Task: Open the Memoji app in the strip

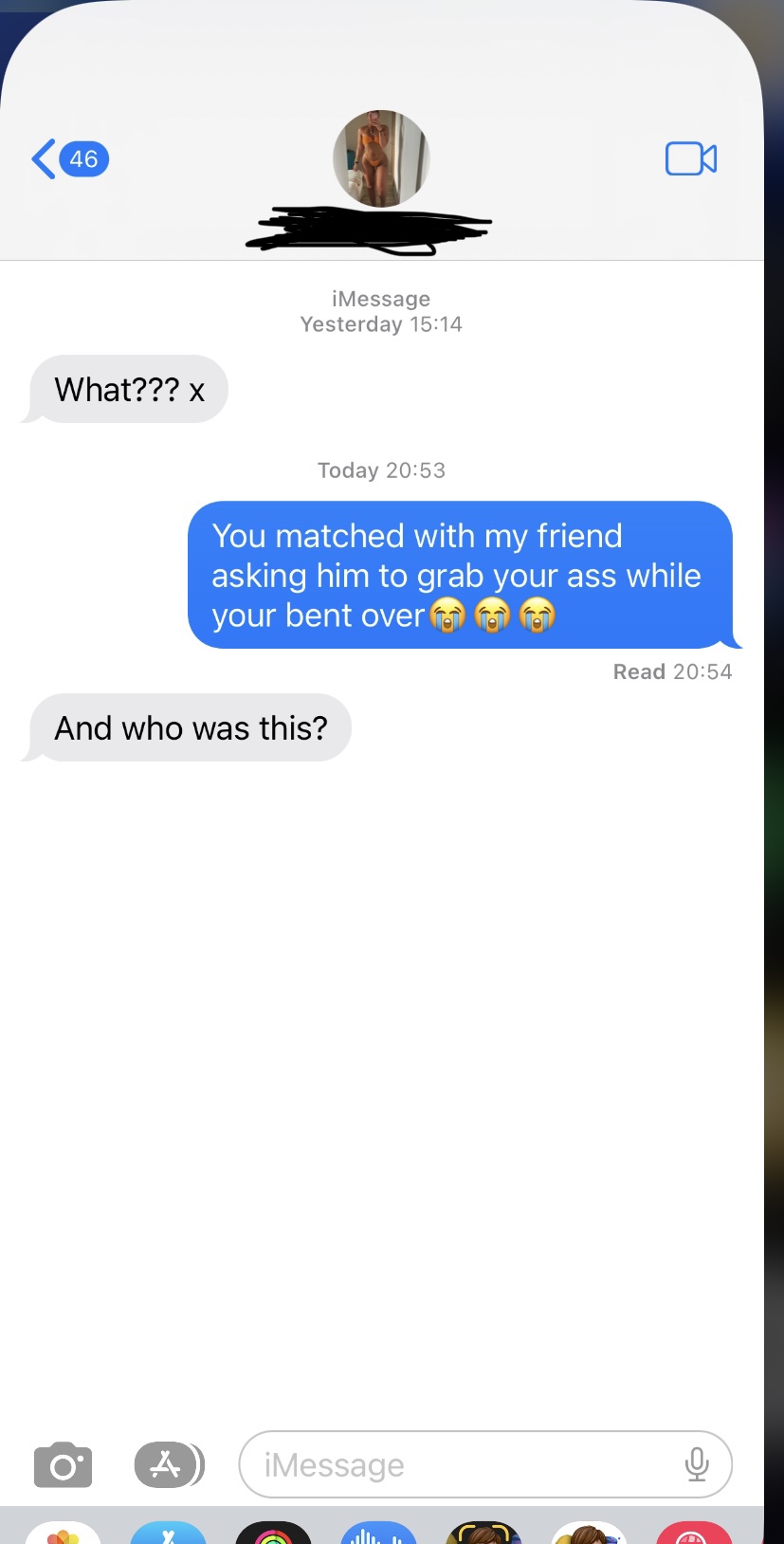Action: 483,1533
